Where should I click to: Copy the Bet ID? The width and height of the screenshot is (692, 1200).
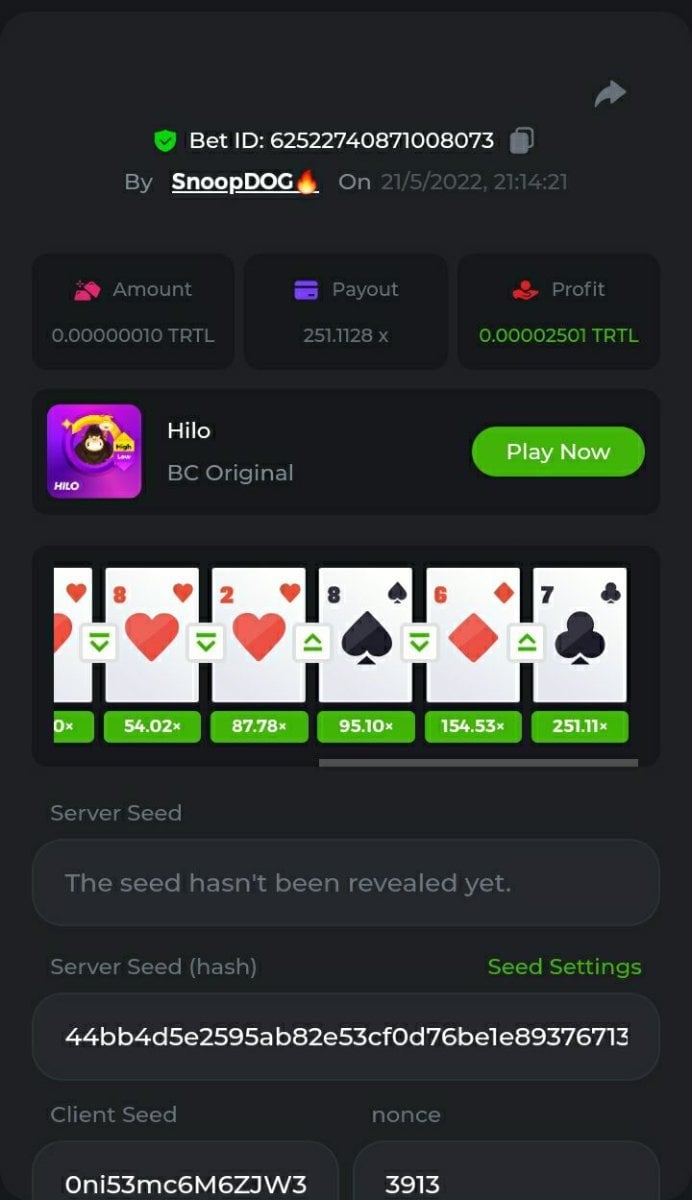[x=521, y=141]
